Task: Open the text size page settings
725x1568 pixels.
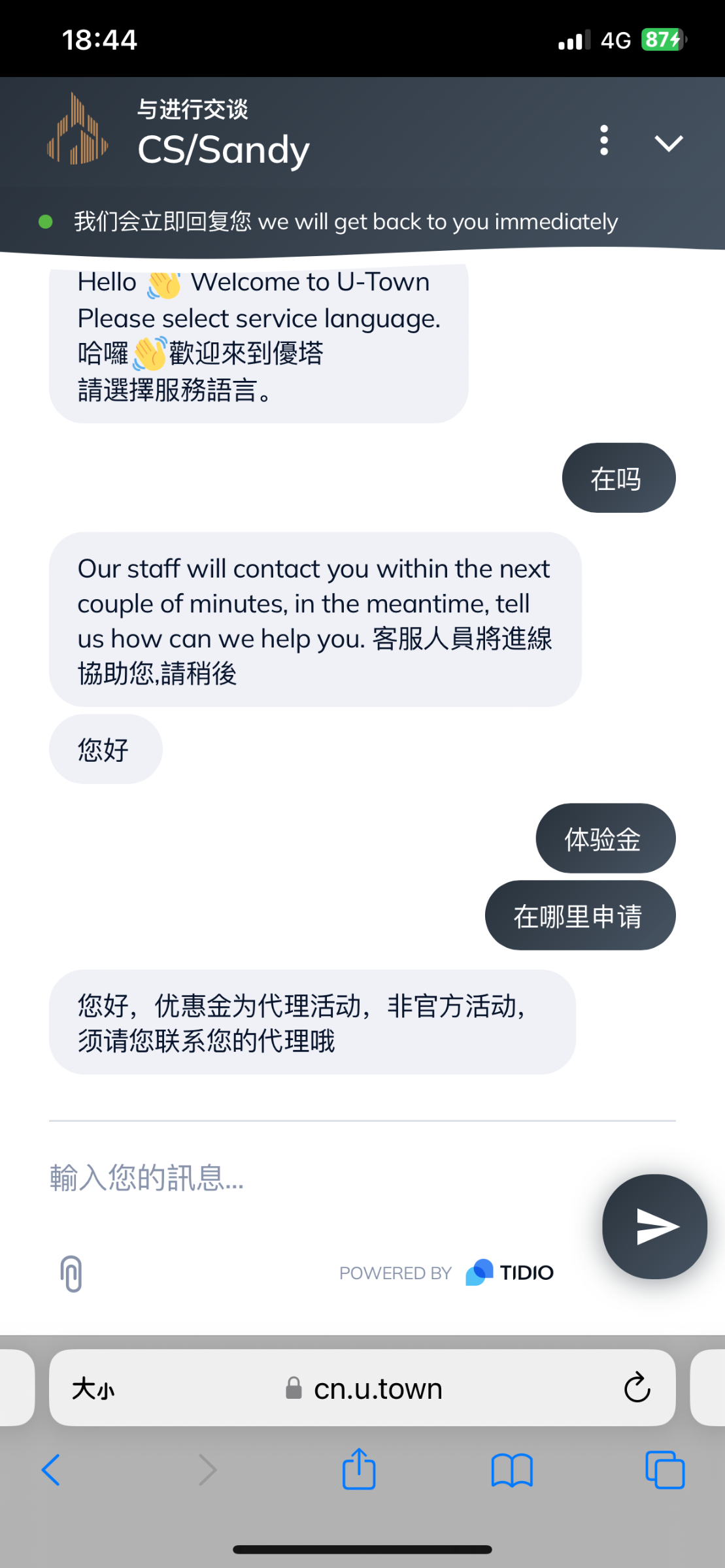Action: point(93,1388)
